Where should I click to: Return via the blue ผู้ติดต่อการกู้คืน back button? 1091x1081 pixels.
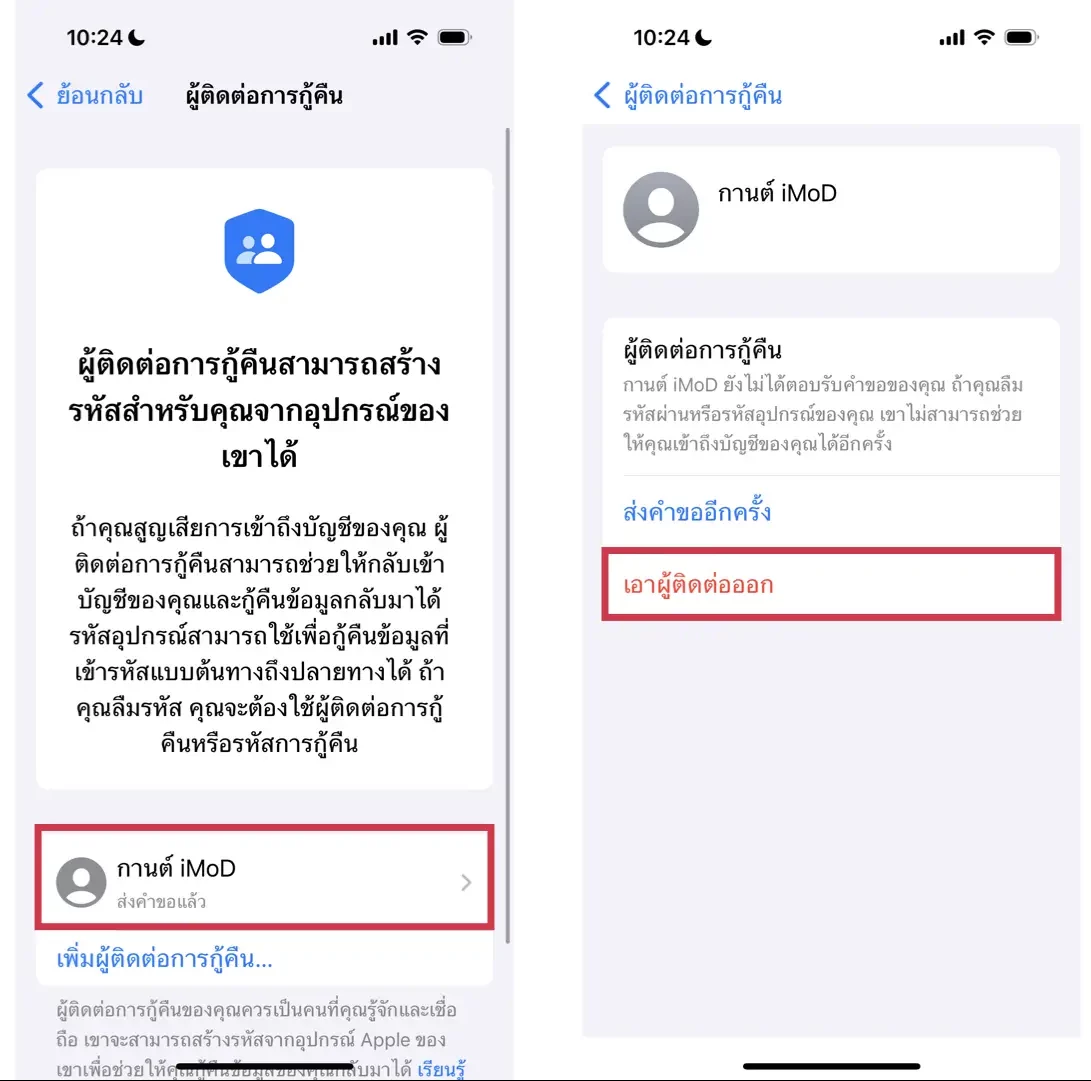coord(688,96)
